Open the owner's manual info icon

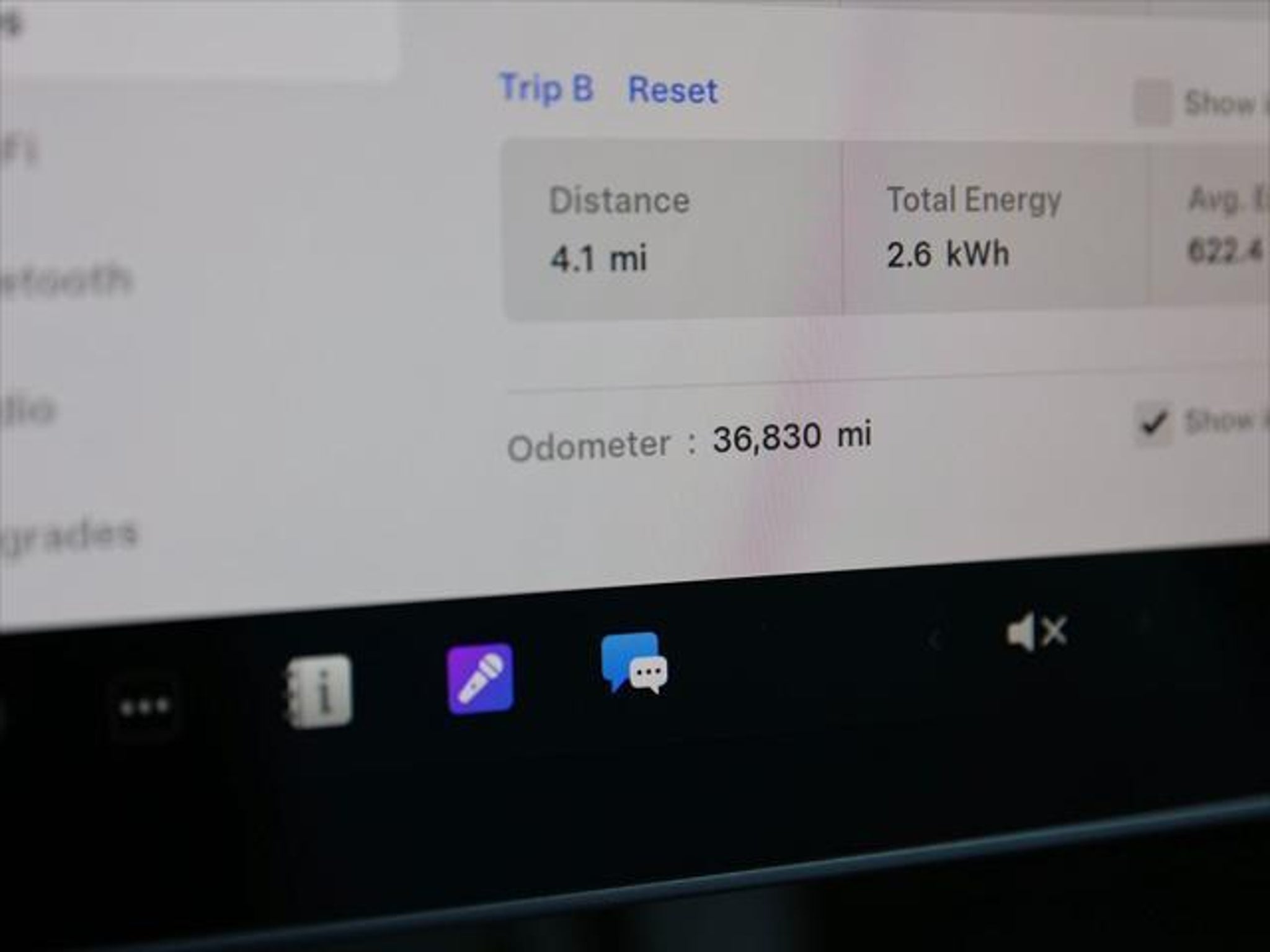click(x=320, y=690)
